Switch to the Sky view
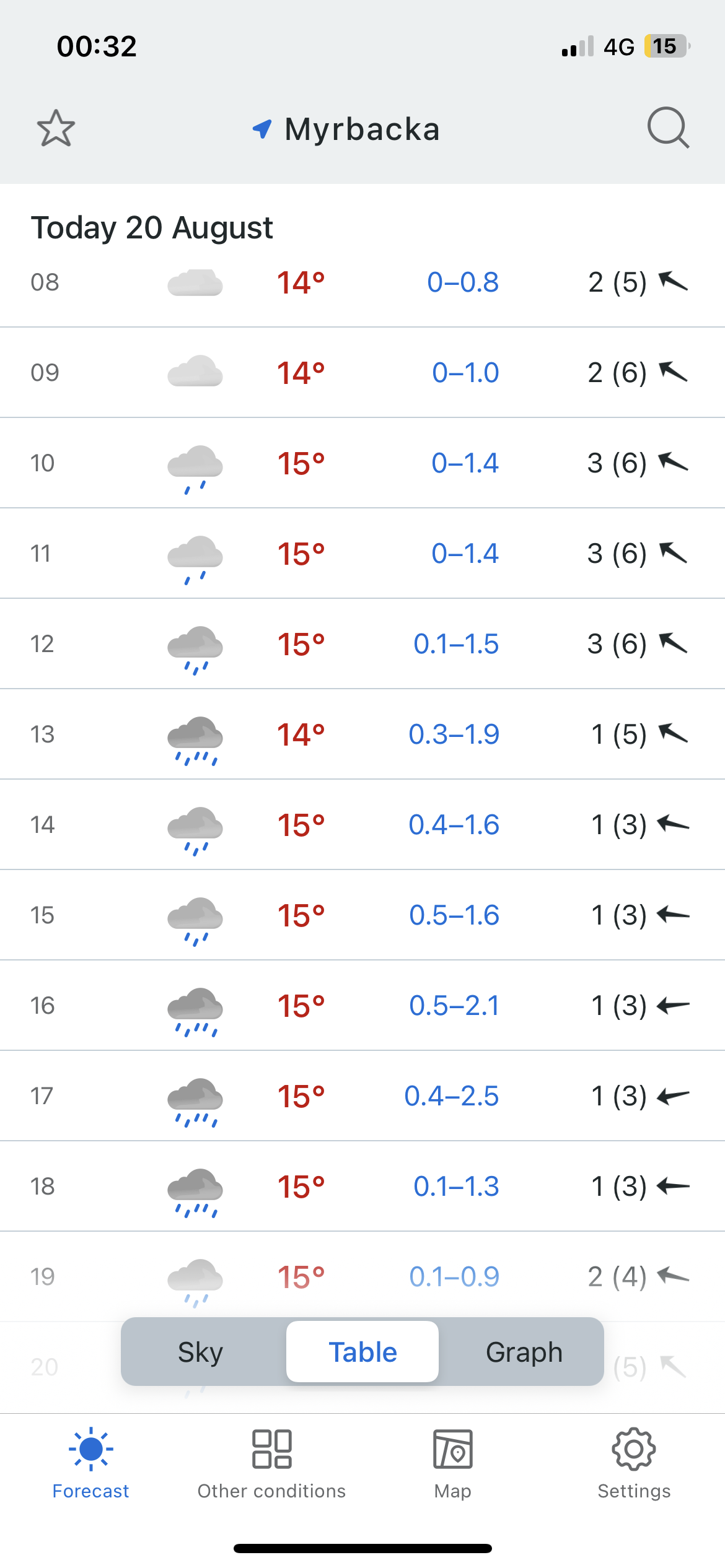Viewport: 725px width, 1568px height. [201, 1351]
